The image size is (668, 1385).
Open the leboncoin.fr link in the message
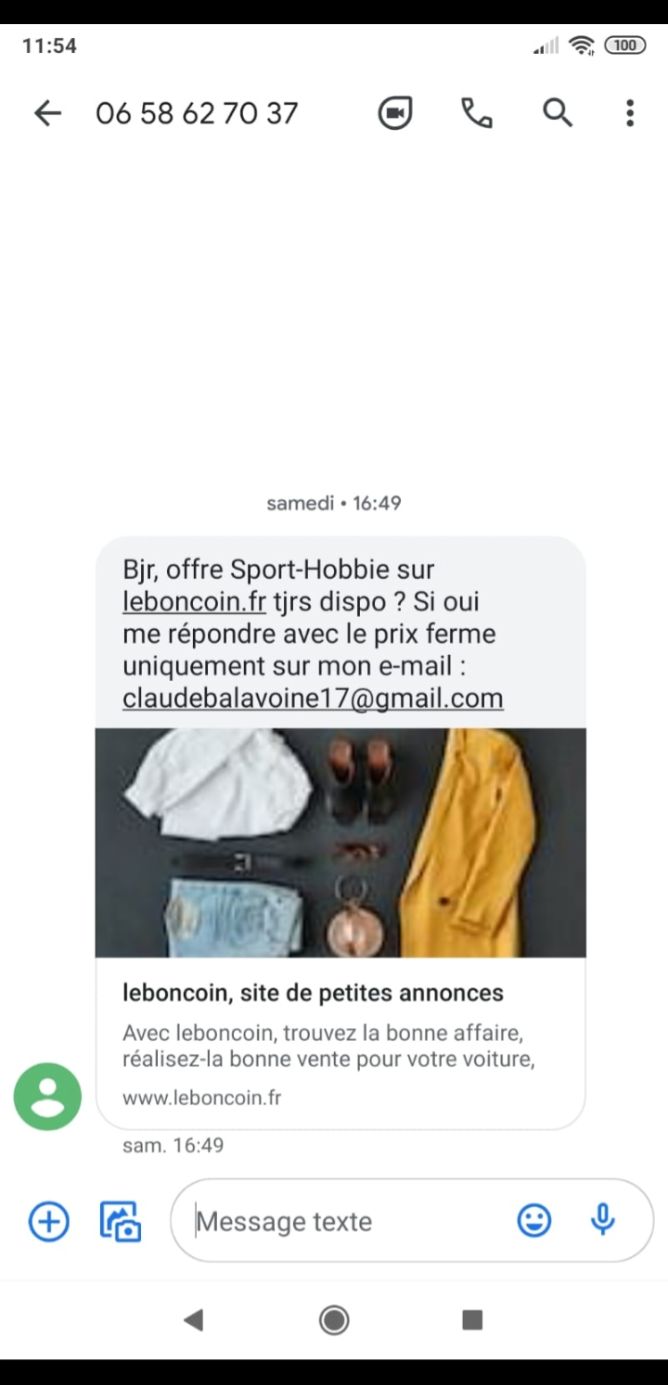click(194, 602)
